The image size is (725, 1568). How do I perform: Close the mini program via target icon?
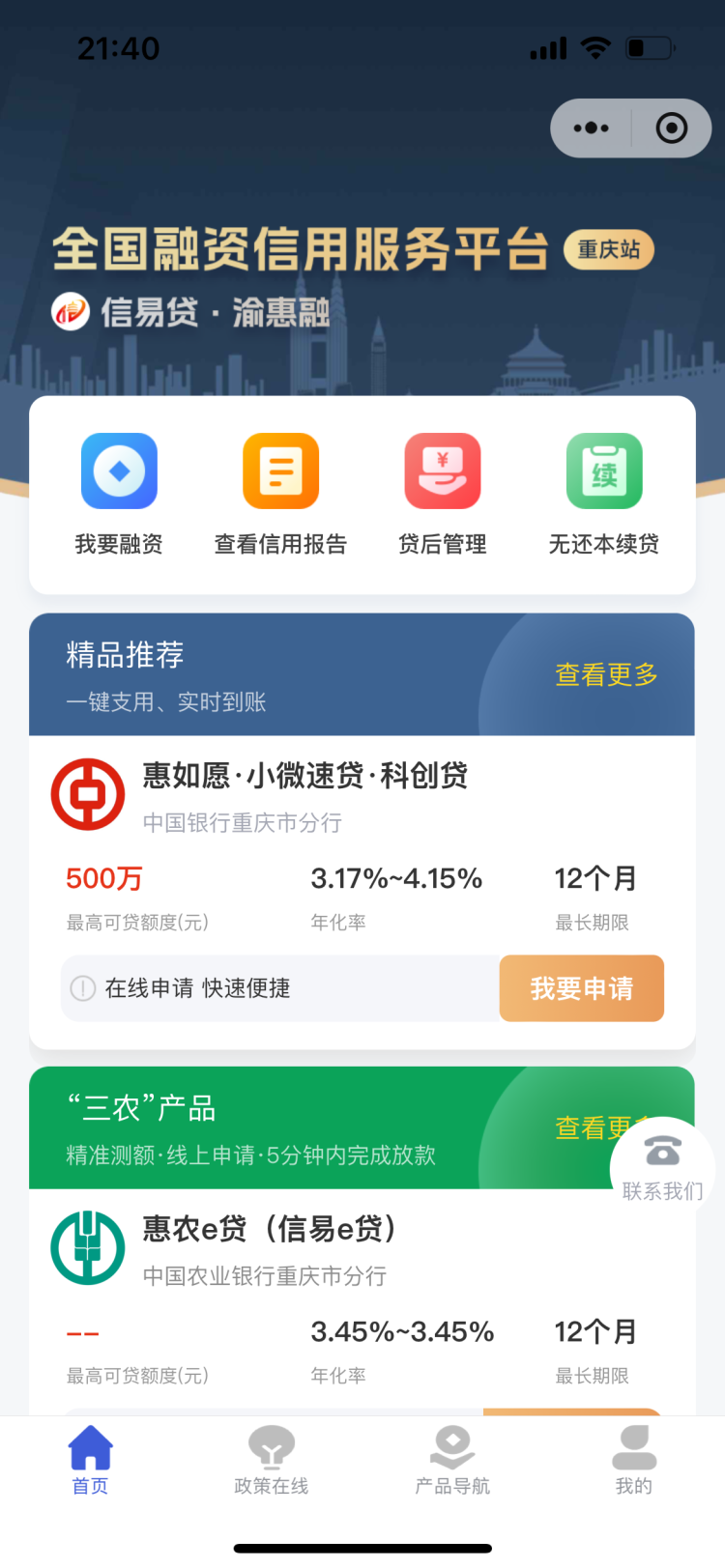point(671,128)
